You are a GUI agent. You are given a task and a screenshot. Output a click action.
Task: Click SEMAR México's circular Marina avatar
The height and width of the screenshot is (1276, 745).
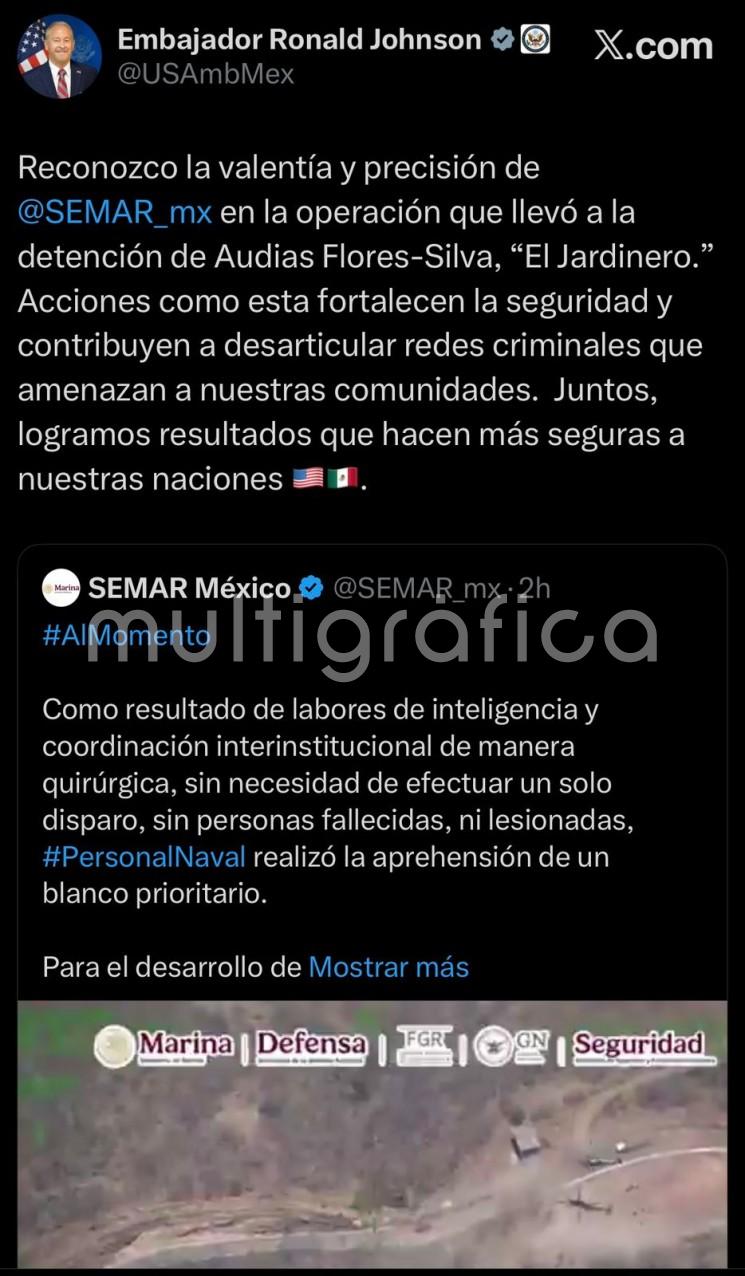59,590
